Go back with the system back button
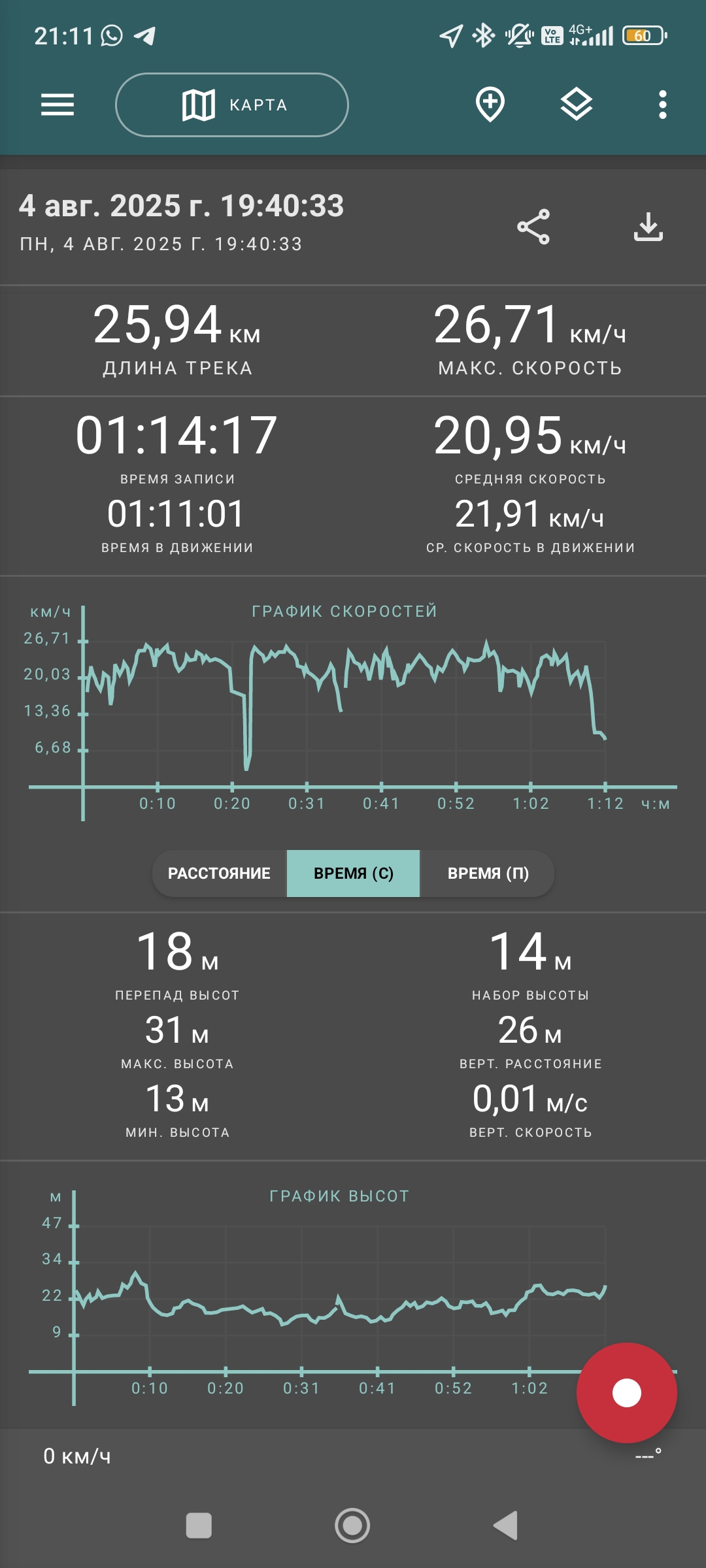 [x=505, y=1526]
